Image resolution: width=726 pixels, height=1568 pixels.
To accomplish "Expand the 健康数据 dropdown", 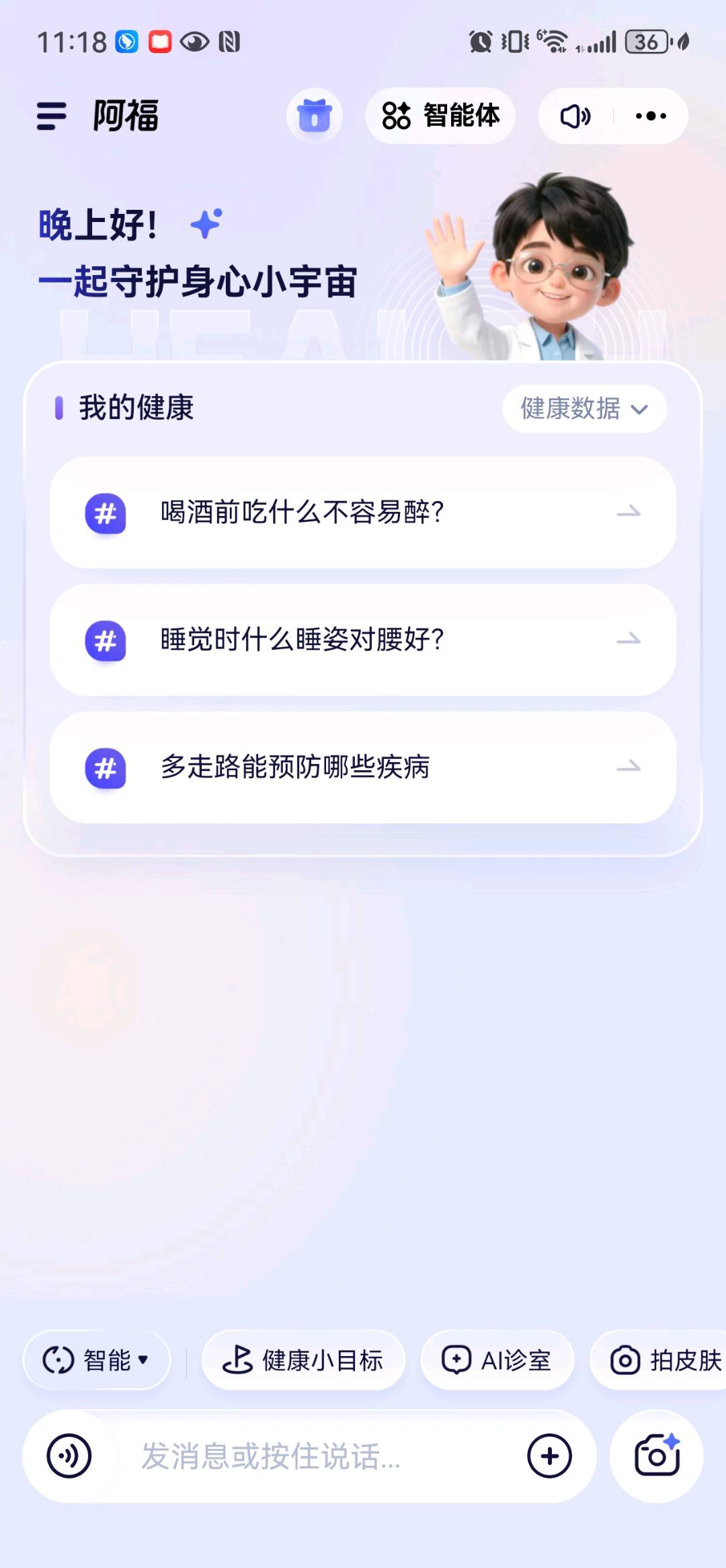I will click(583, 409).
